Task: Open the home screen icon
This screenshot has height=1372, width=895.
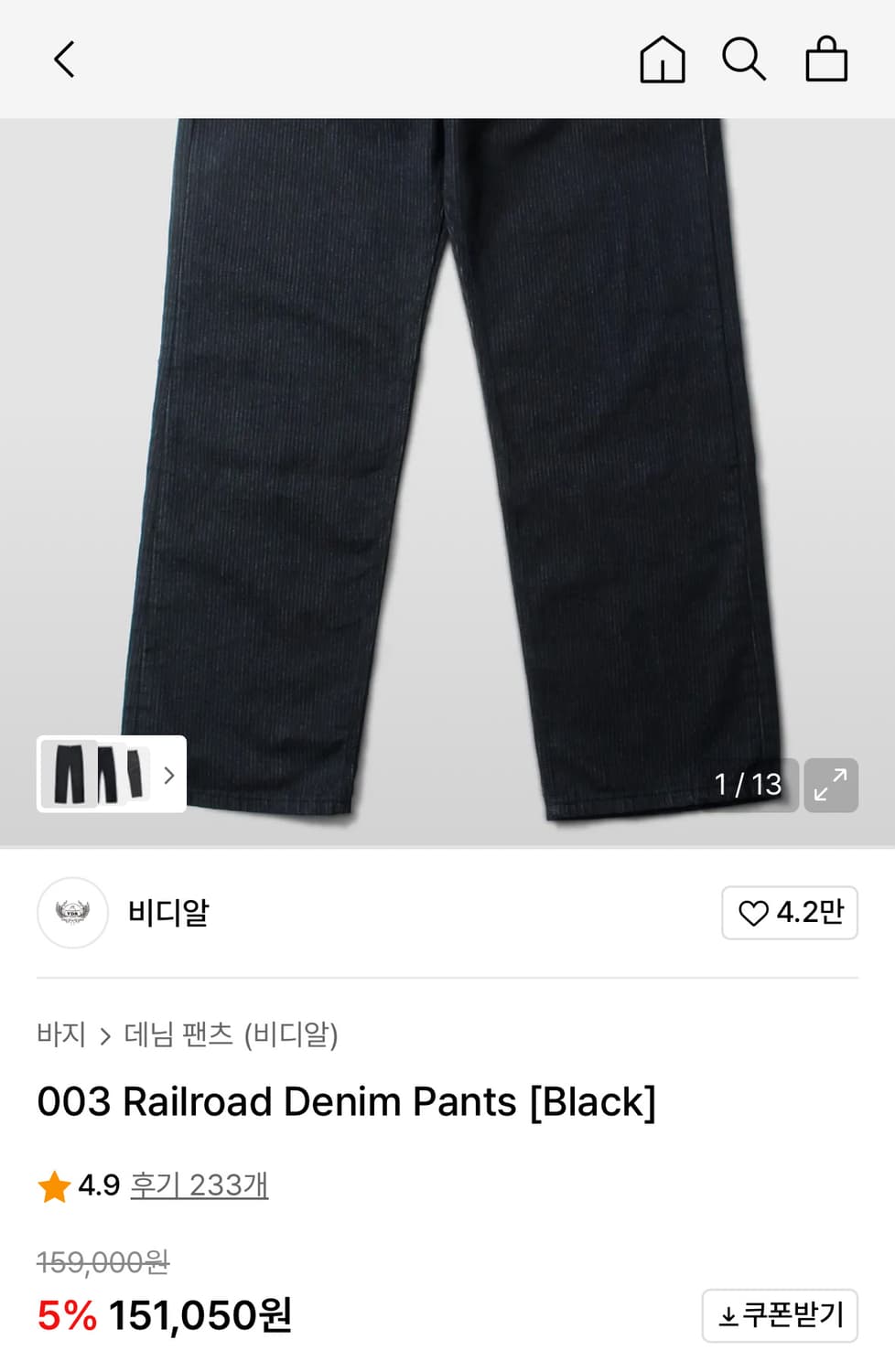Action: (x=663, y=59)
